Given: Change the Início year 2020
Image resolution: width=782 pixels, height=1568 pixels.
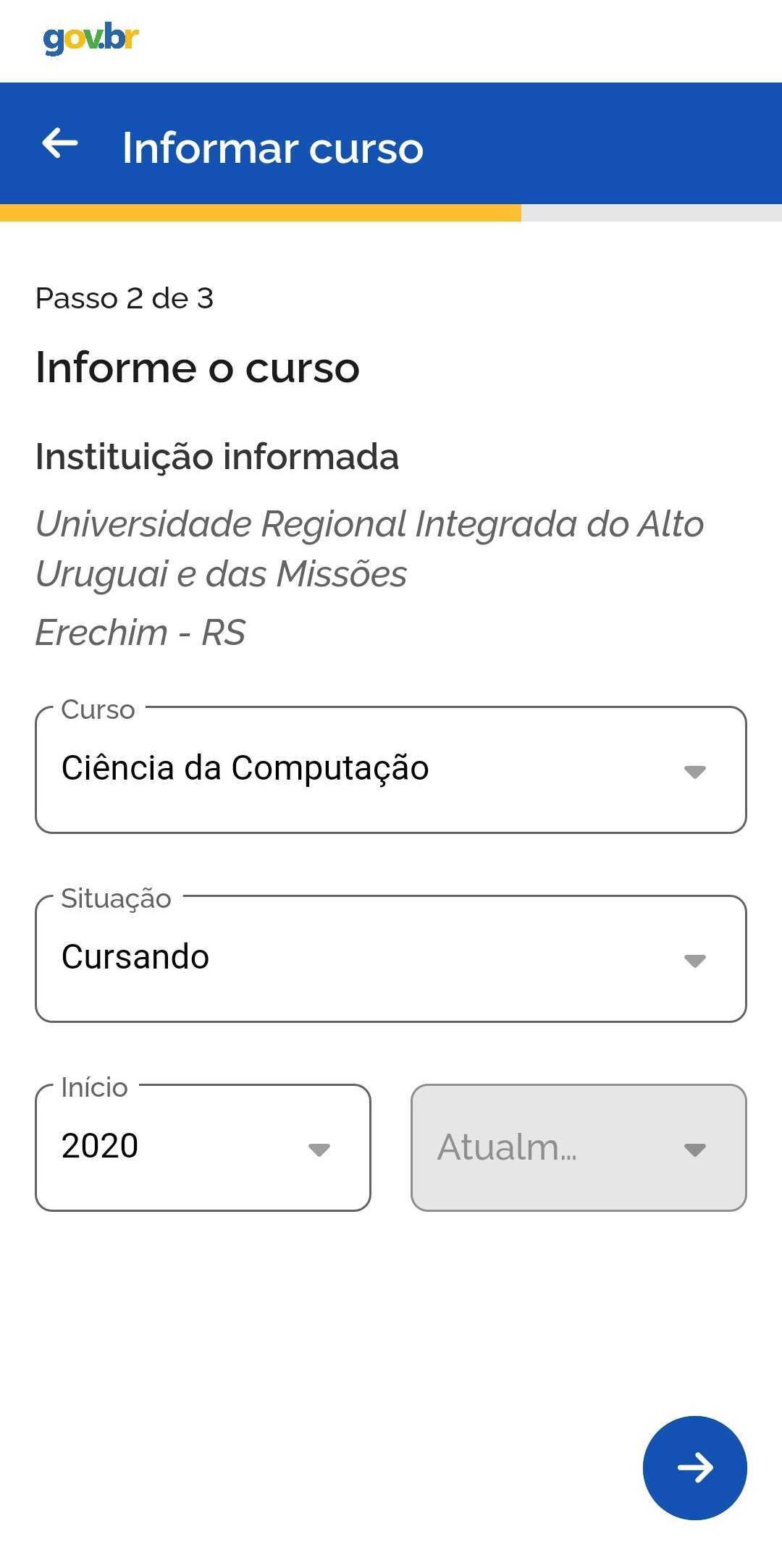Looking at the screenshot, I should click(x=203, y=1147).
